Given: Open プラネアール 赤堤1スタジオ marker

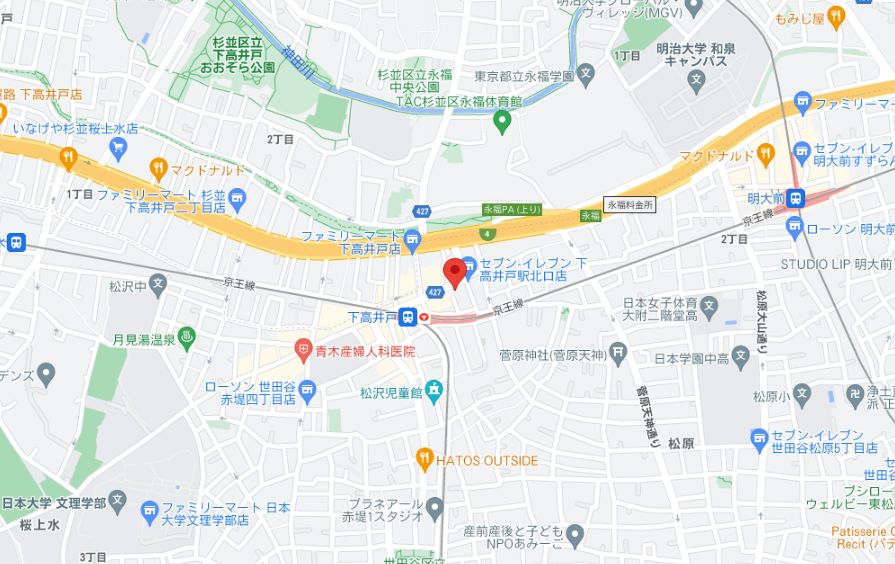Looking at the screenshot, I should point(433,510).
